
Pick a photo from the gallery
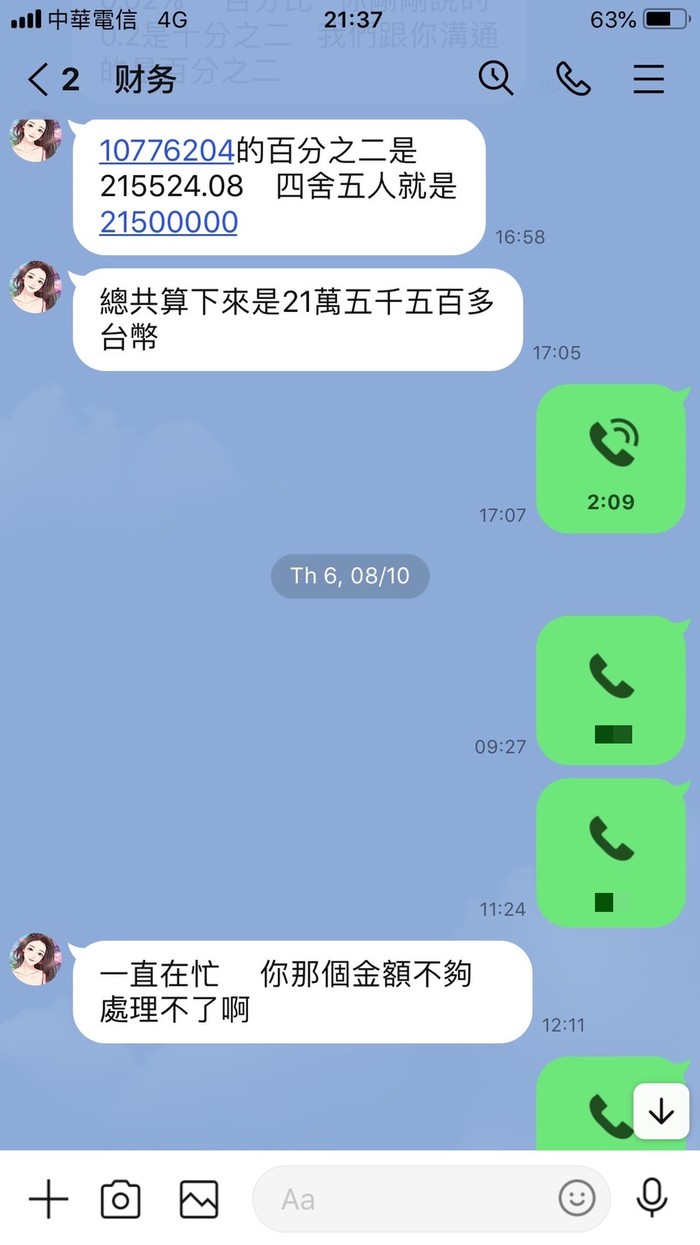pos(198,1198)
